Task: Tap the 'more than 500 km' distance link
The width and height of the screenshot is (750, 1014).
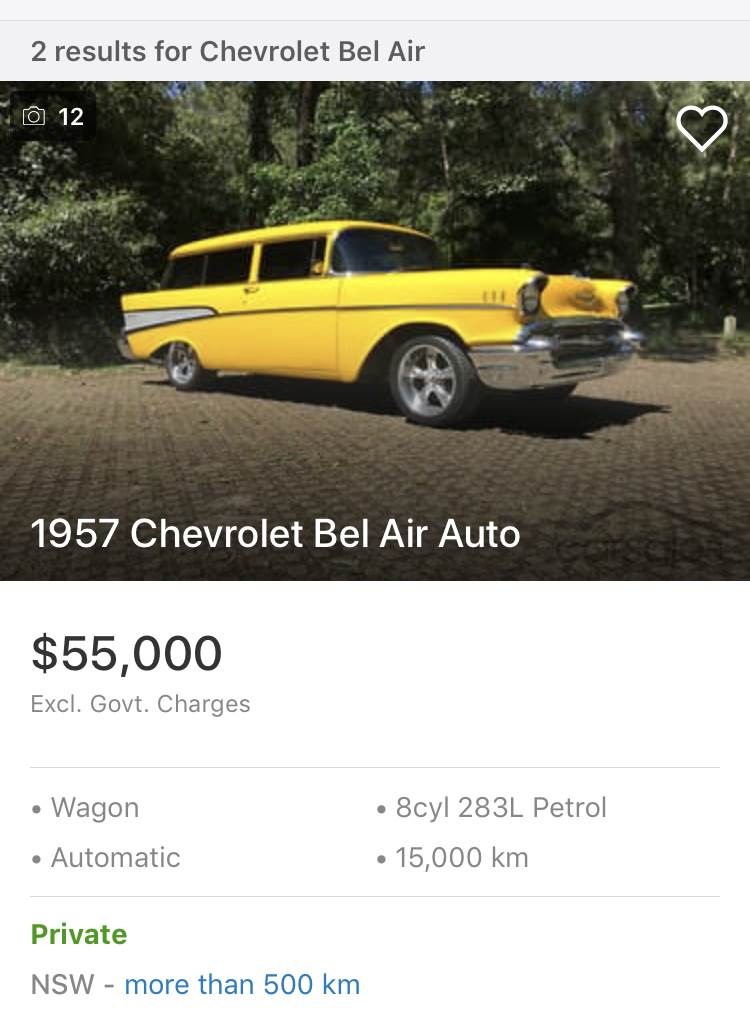Action: tap(242, 984)
